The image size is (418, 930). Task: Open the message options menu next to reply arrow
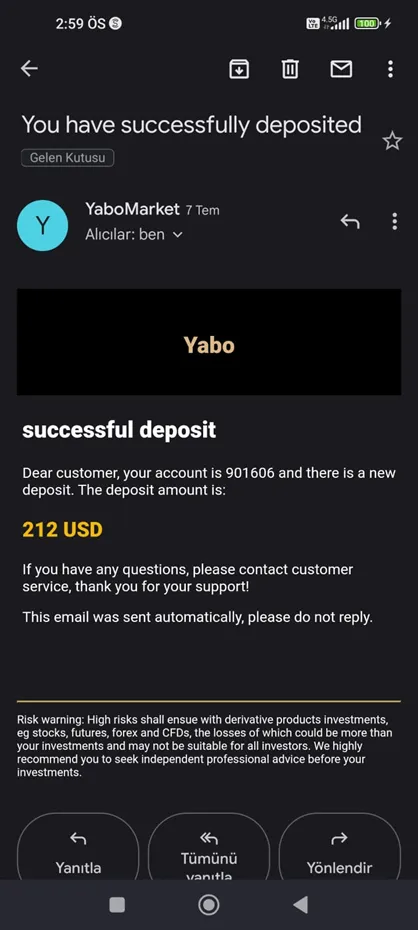[x=395, y=222]
